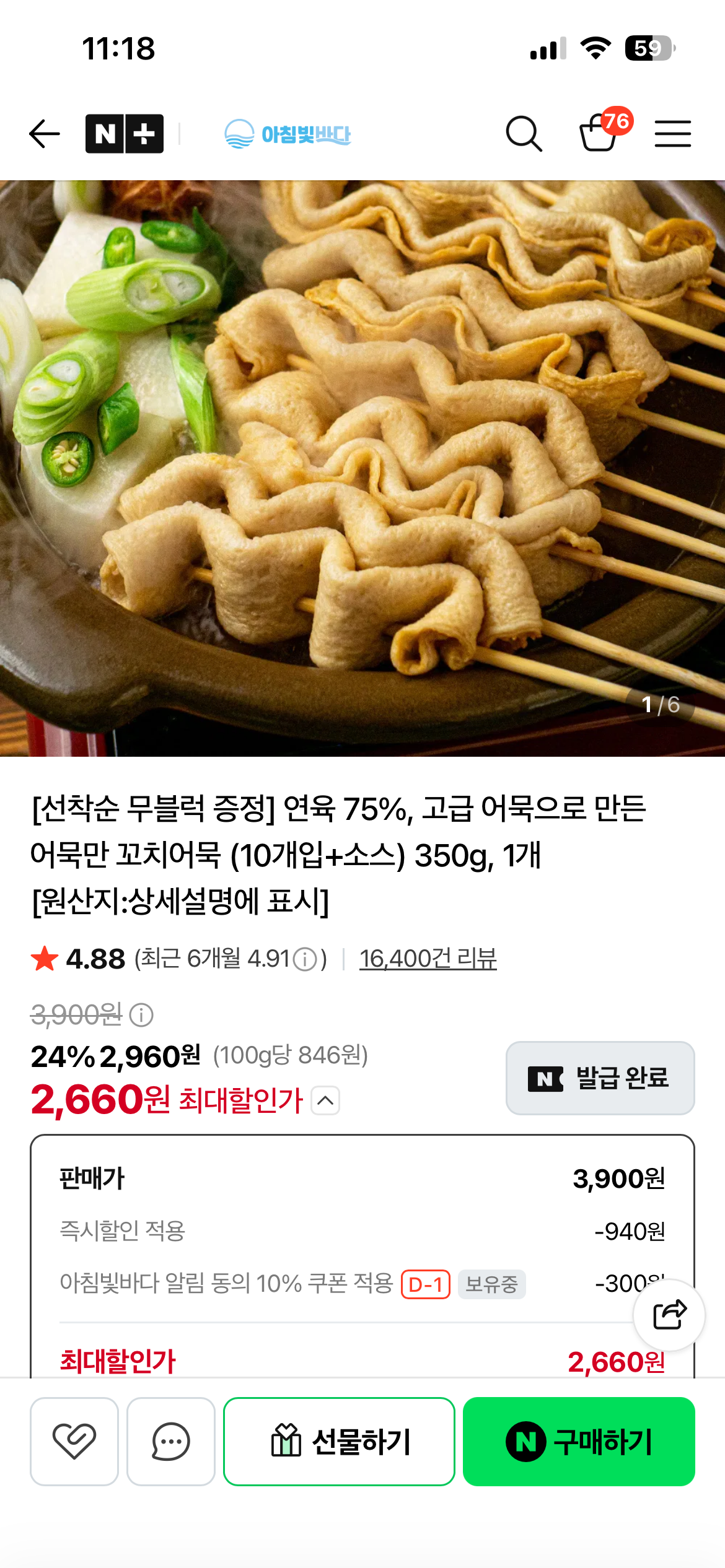Open the skewered fish cake product photo

coord(362,468)
